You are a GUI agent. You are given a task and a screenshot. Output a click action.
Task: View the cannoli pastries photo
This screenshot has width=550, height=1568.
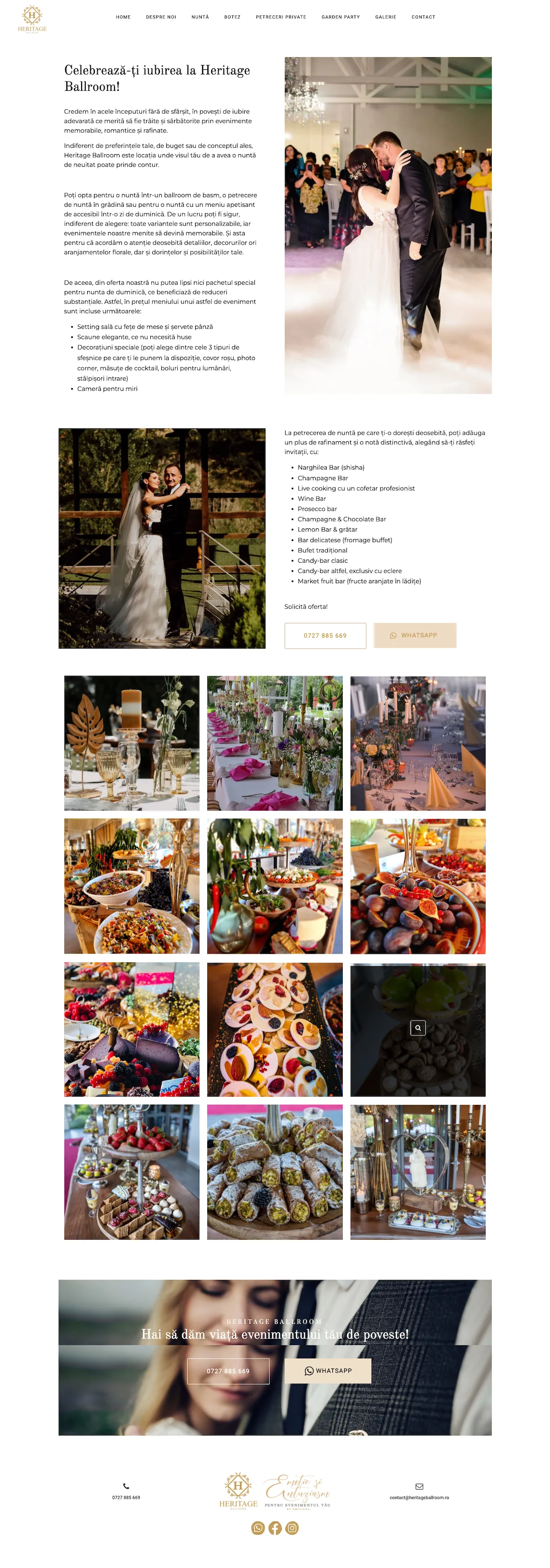[275, 1172]
